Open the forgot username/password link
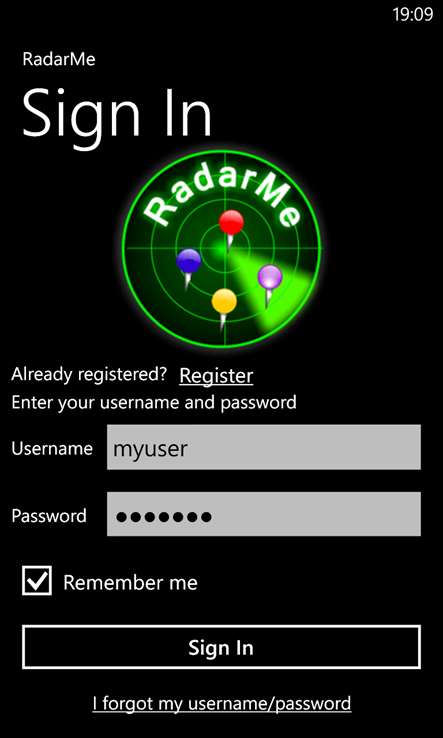Image resolution: width=443 pixels, height=738 pixels. [x=222, y=704]
